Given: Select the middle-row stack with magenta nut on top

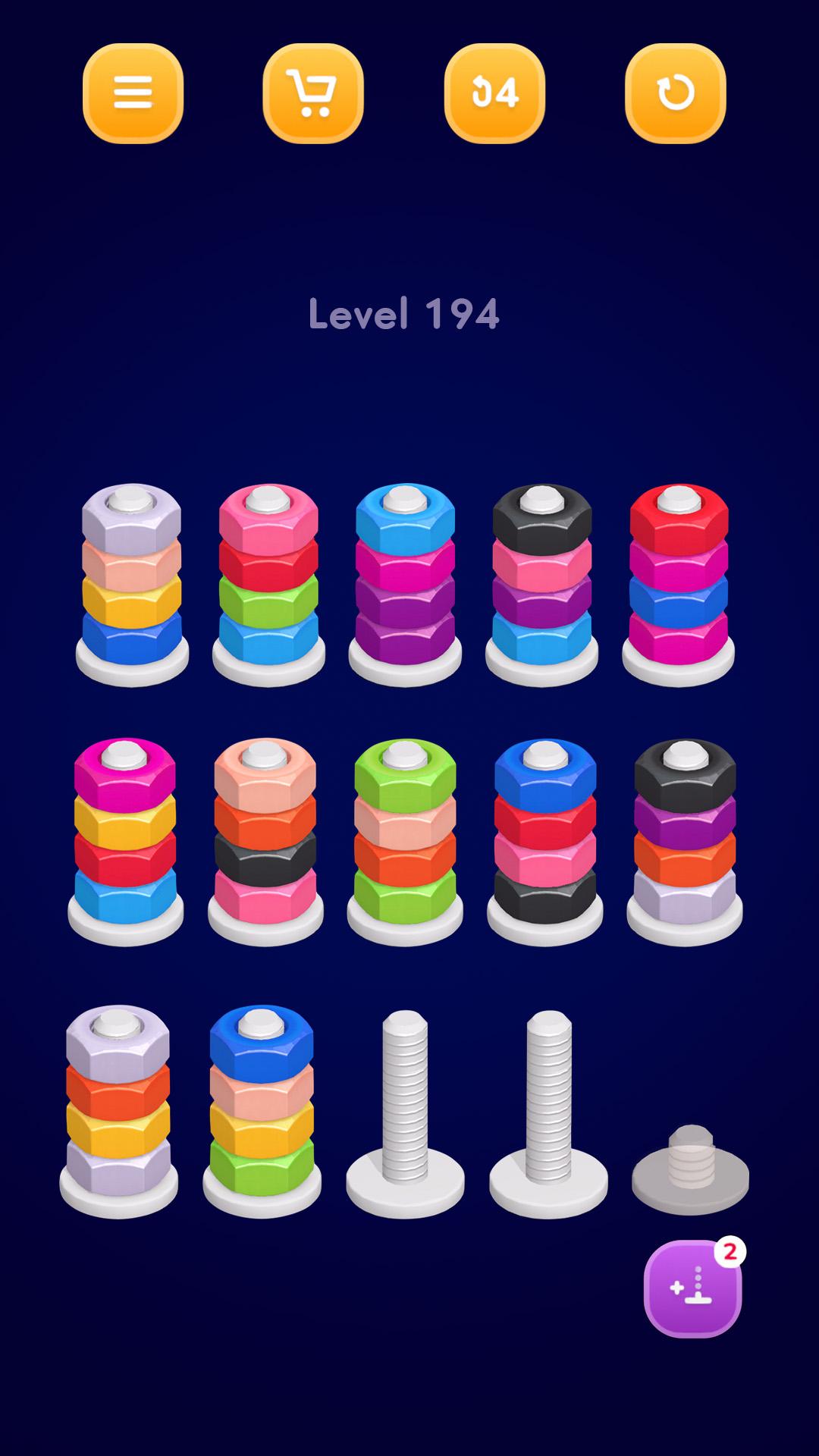Looking at the screenshot, I should (x=125, y=842).
